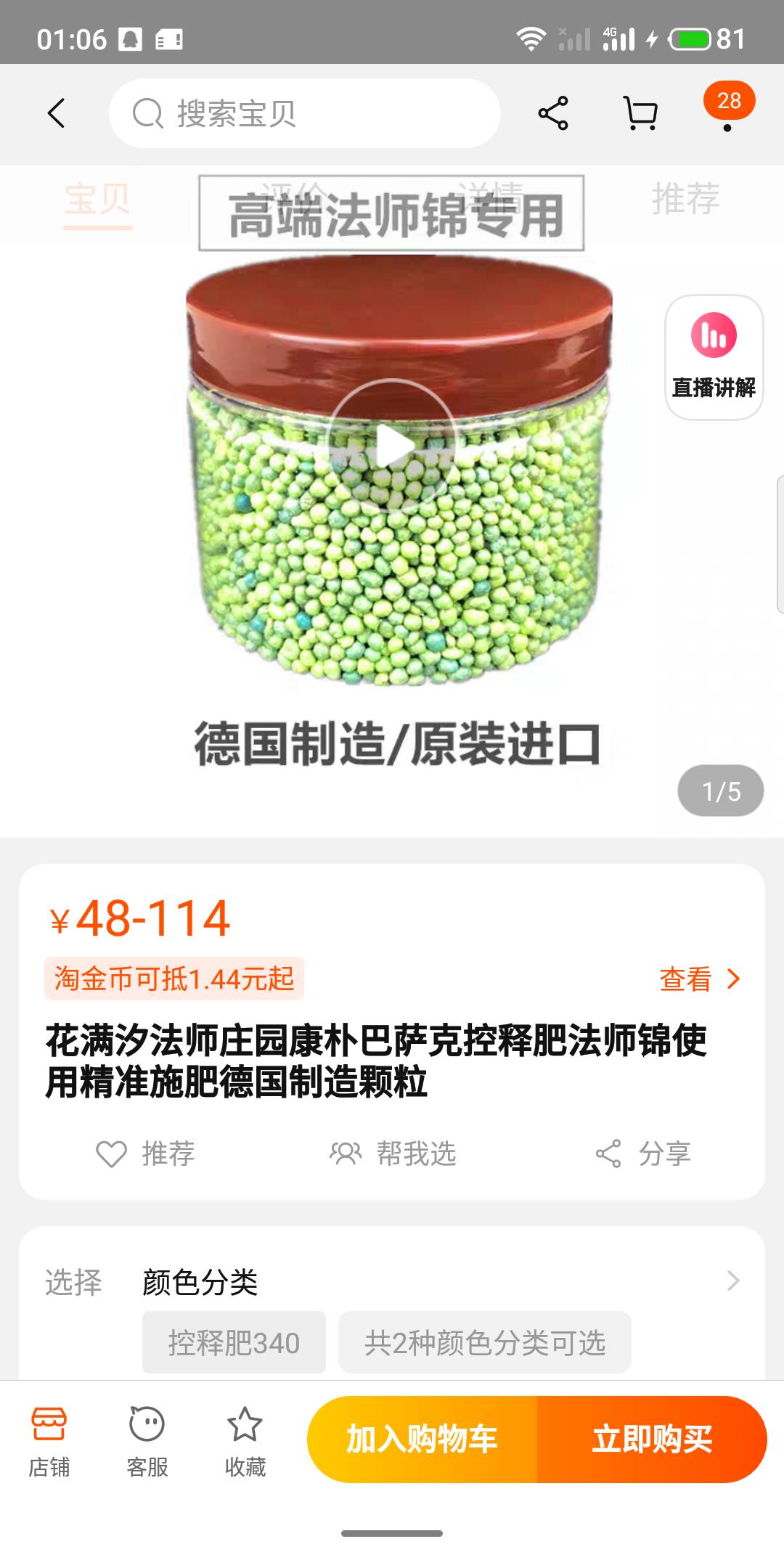Image resolution: width=784 pixels, height=1568 pixels.
Task: Buy now with 立即购买
Action: [652, 1440]
